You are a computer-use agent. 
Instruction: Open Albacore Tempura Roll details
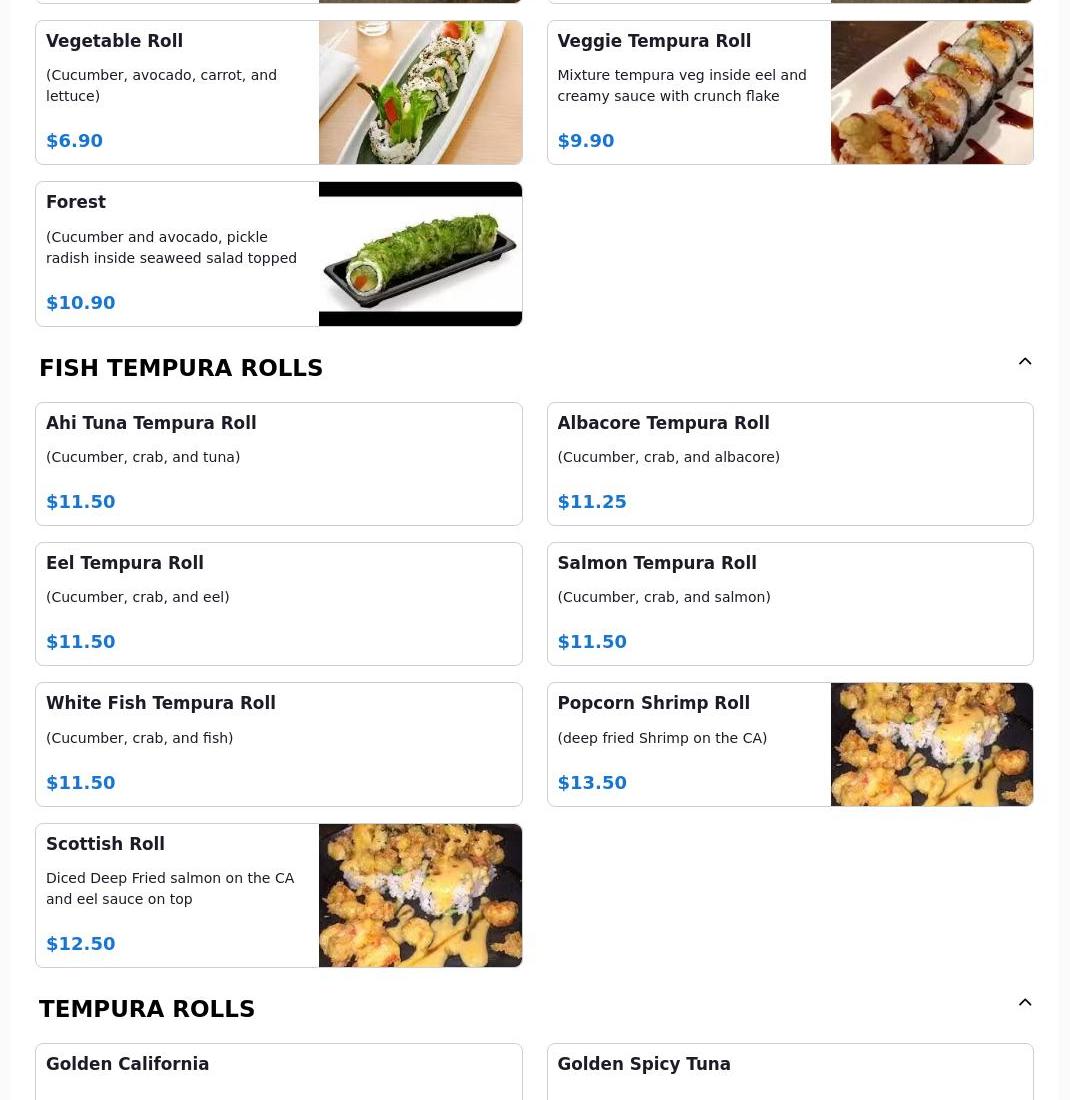coord(789,464)
